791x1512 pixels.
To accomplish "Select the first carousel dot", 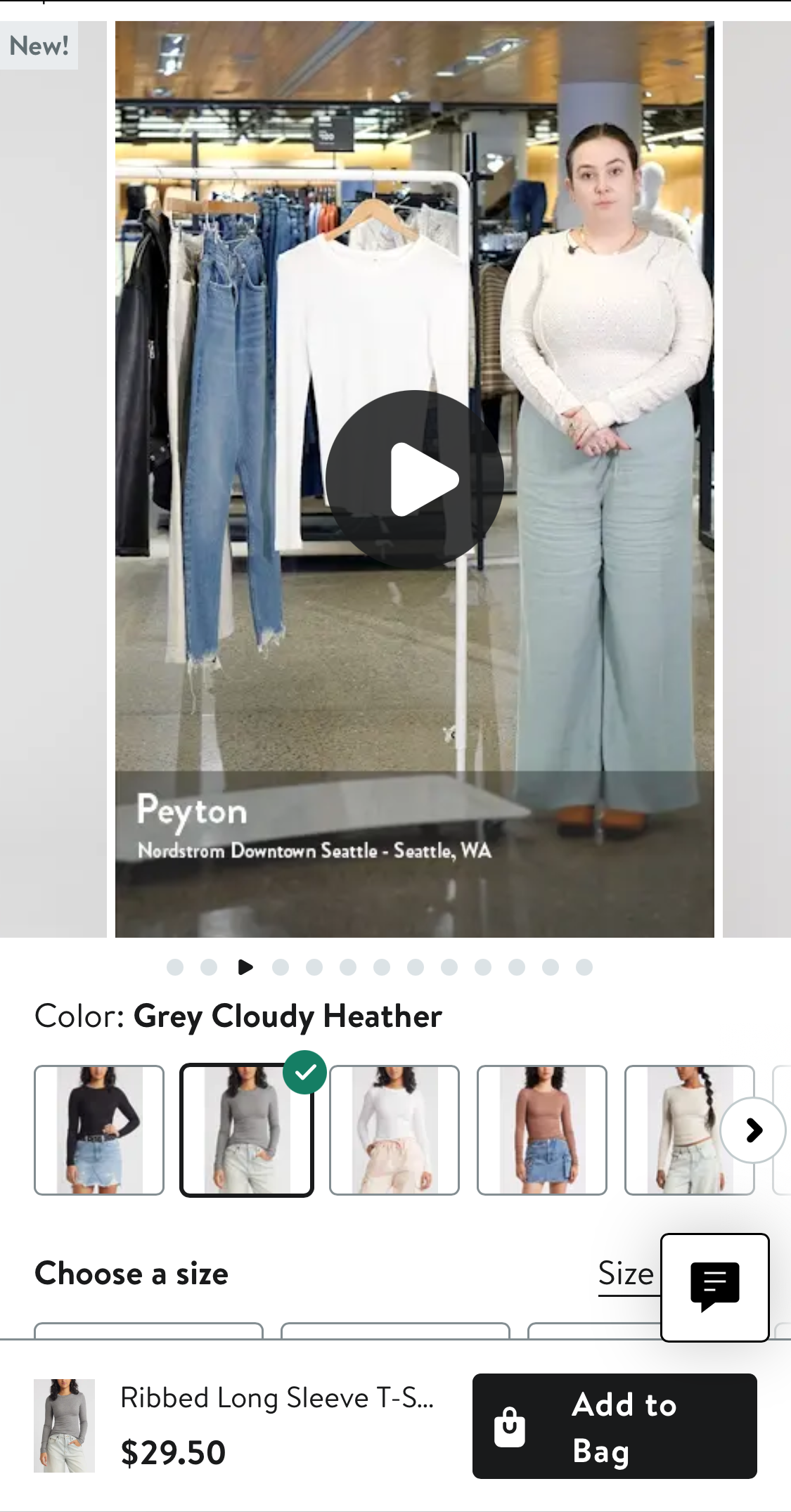I will pyautogui.click(x=174, y=967).
